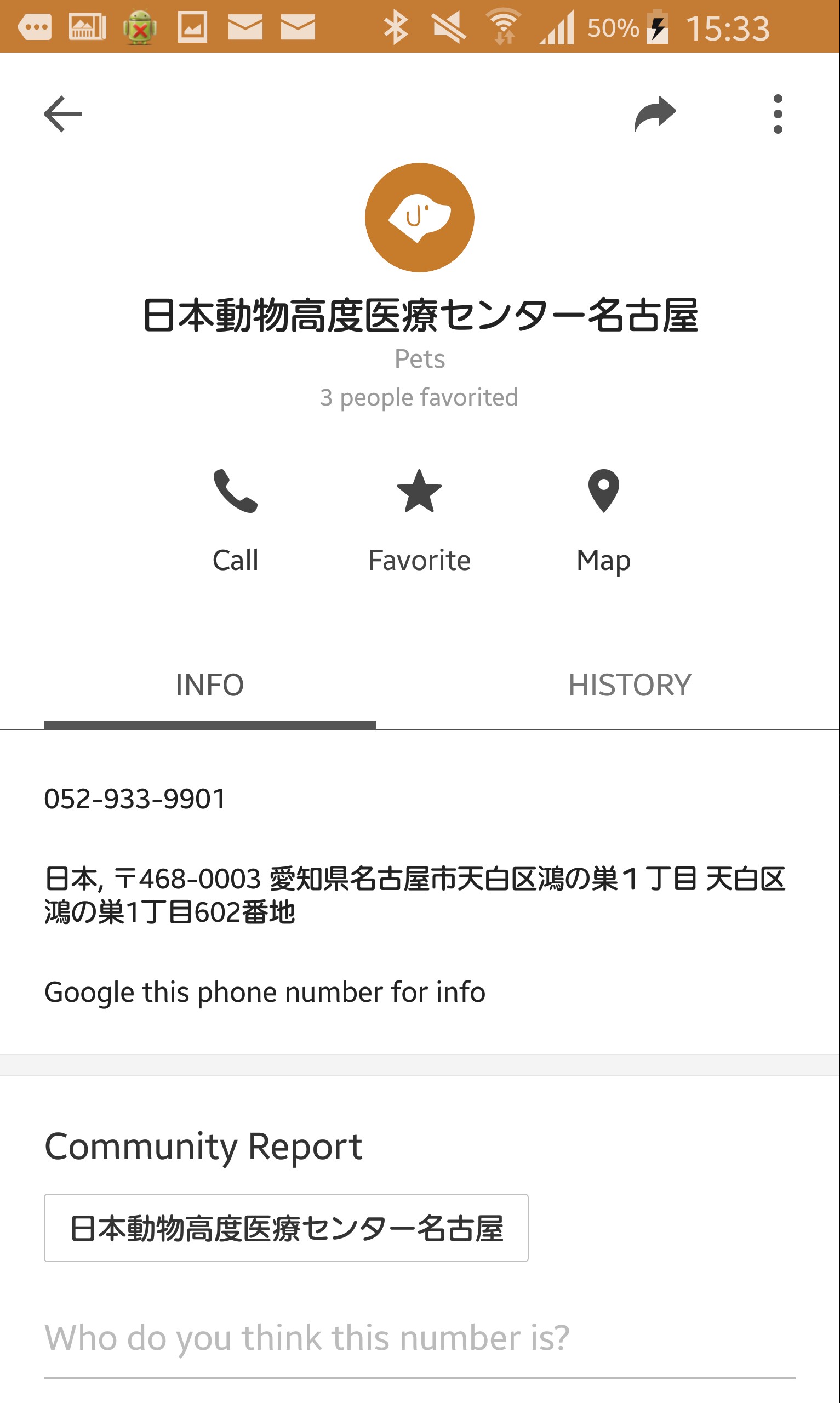The height and width of the screenshot is (1403, 840).
Task: Call this pet medical center
Action: pos(236,521)
